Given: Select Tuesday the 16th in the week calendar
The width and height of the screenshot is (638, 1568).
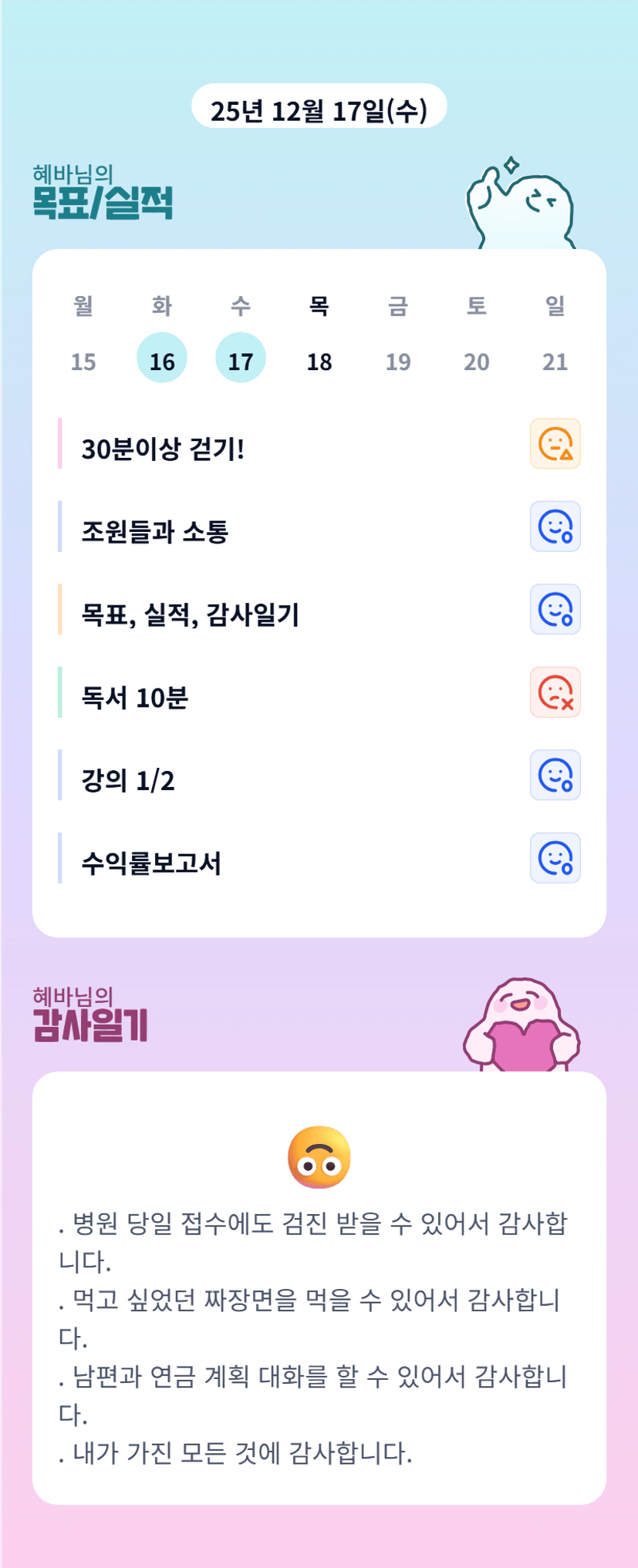Looking at the screenshot, I should [162, 358].
